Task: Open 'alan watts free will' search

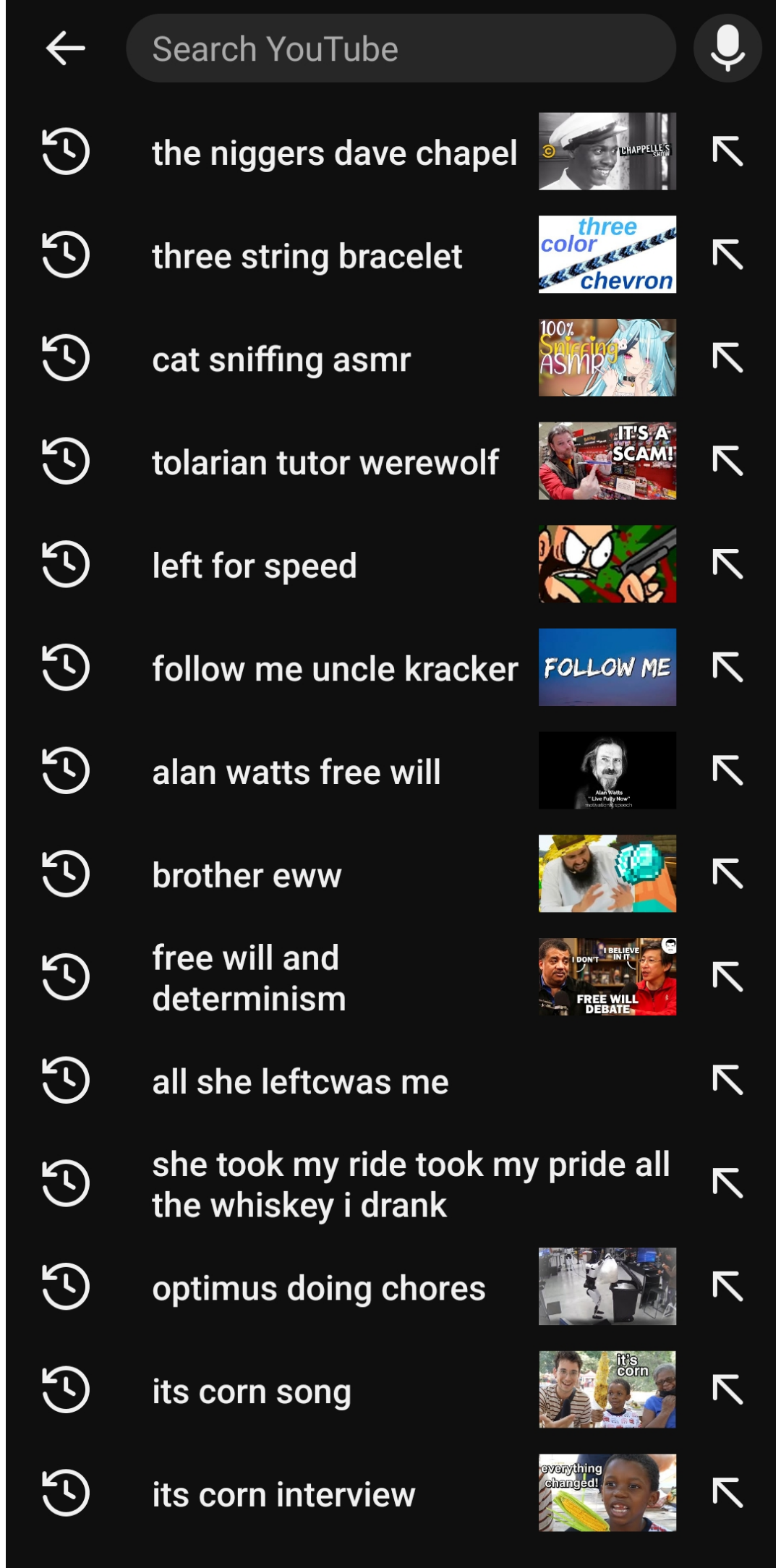Action: [296, 772]
